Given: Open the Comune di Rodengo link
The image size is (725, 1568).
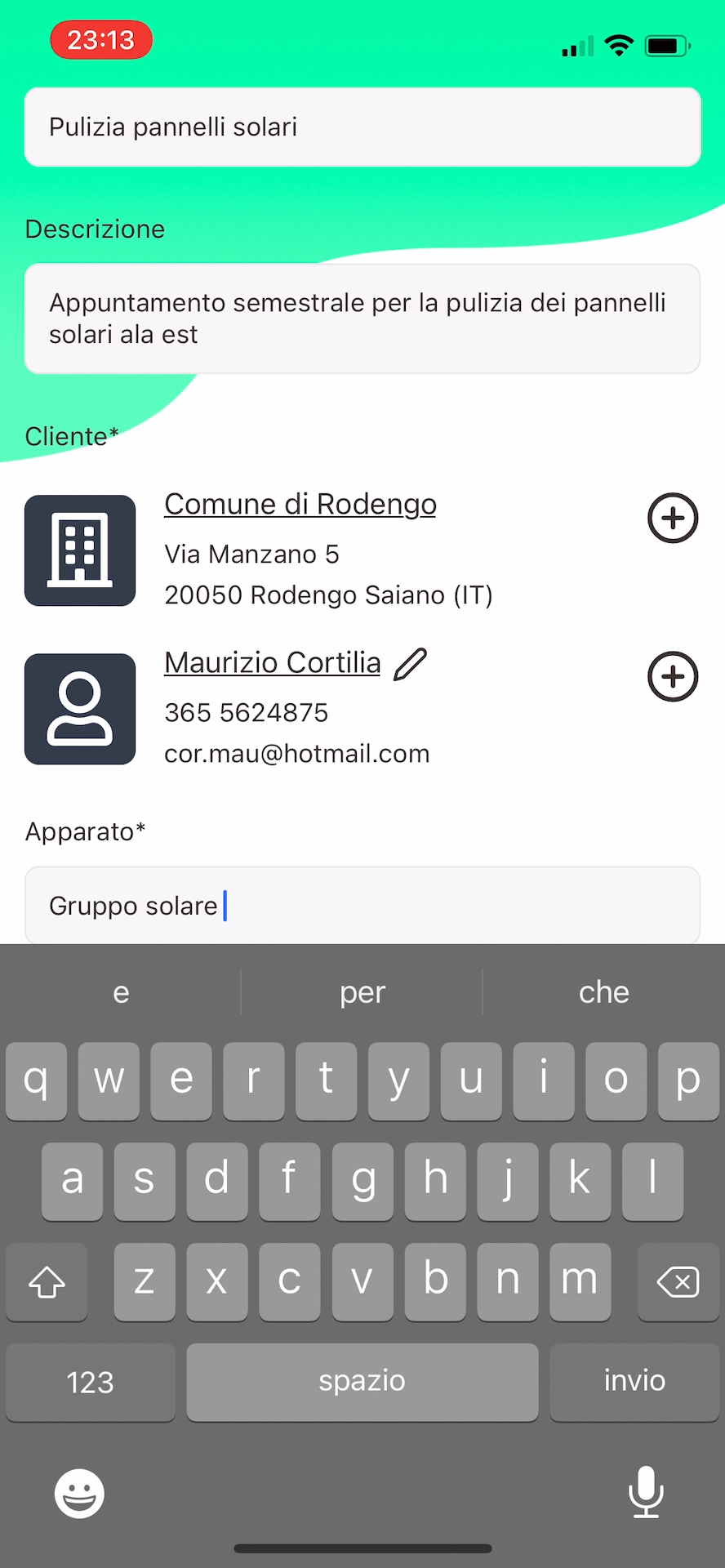Looking at the screenshot, I should point(300,504).
